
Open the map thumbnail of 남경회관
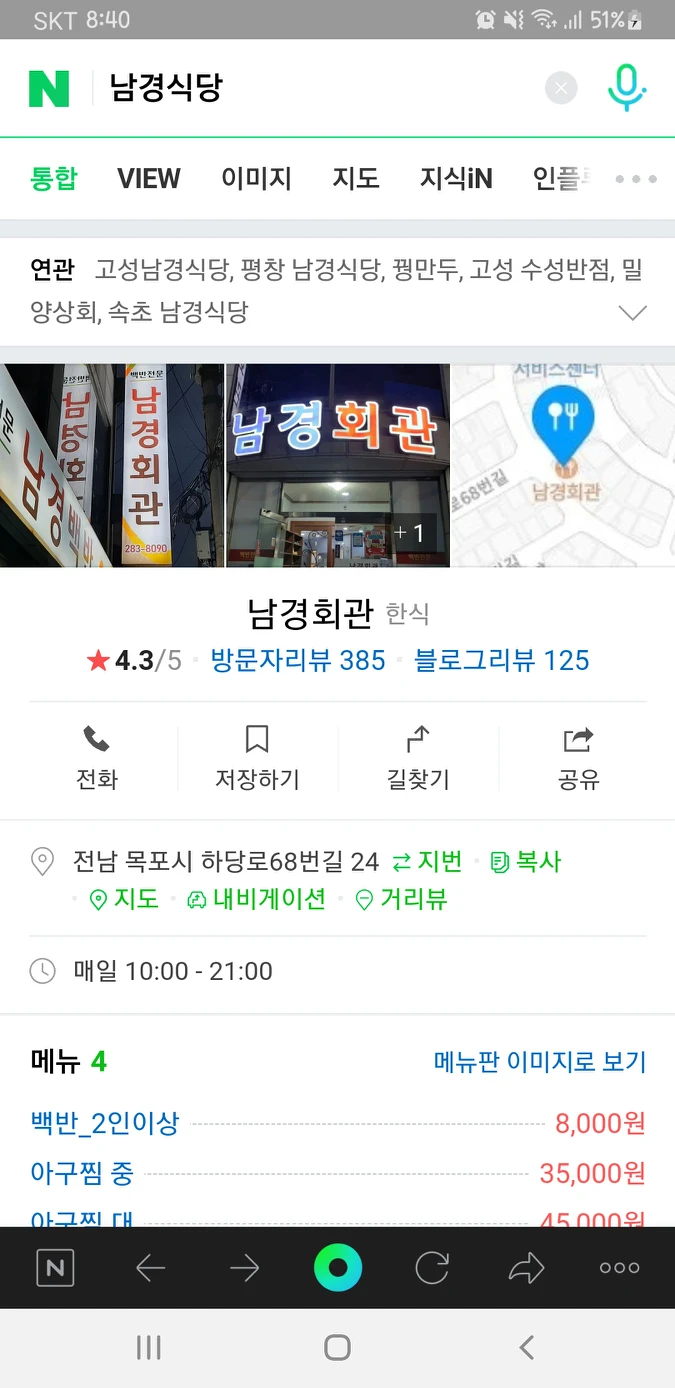(563, 466)
